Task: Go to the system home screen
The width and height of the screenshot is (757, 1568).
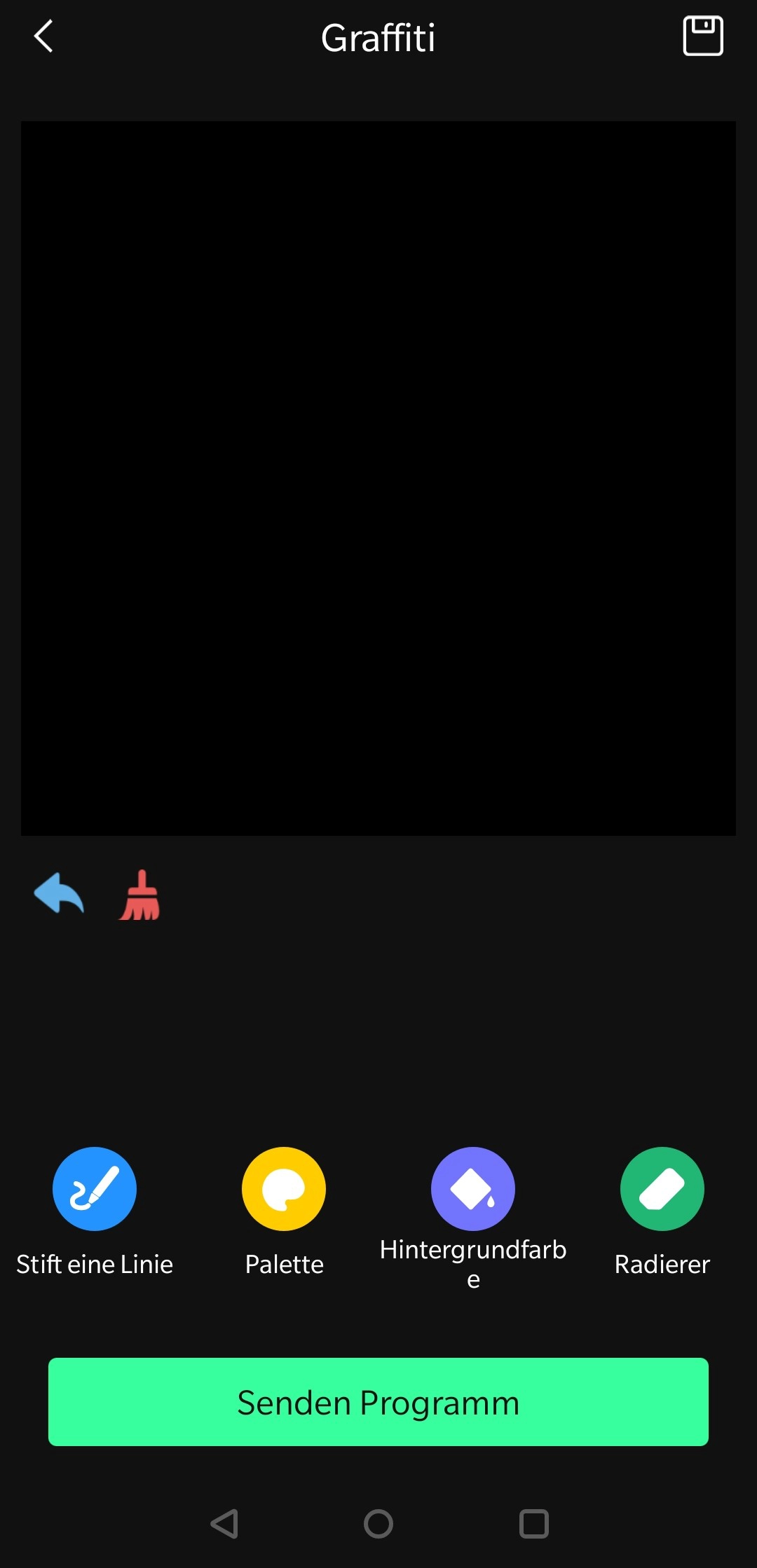Action: click(x=378, y=1523)
